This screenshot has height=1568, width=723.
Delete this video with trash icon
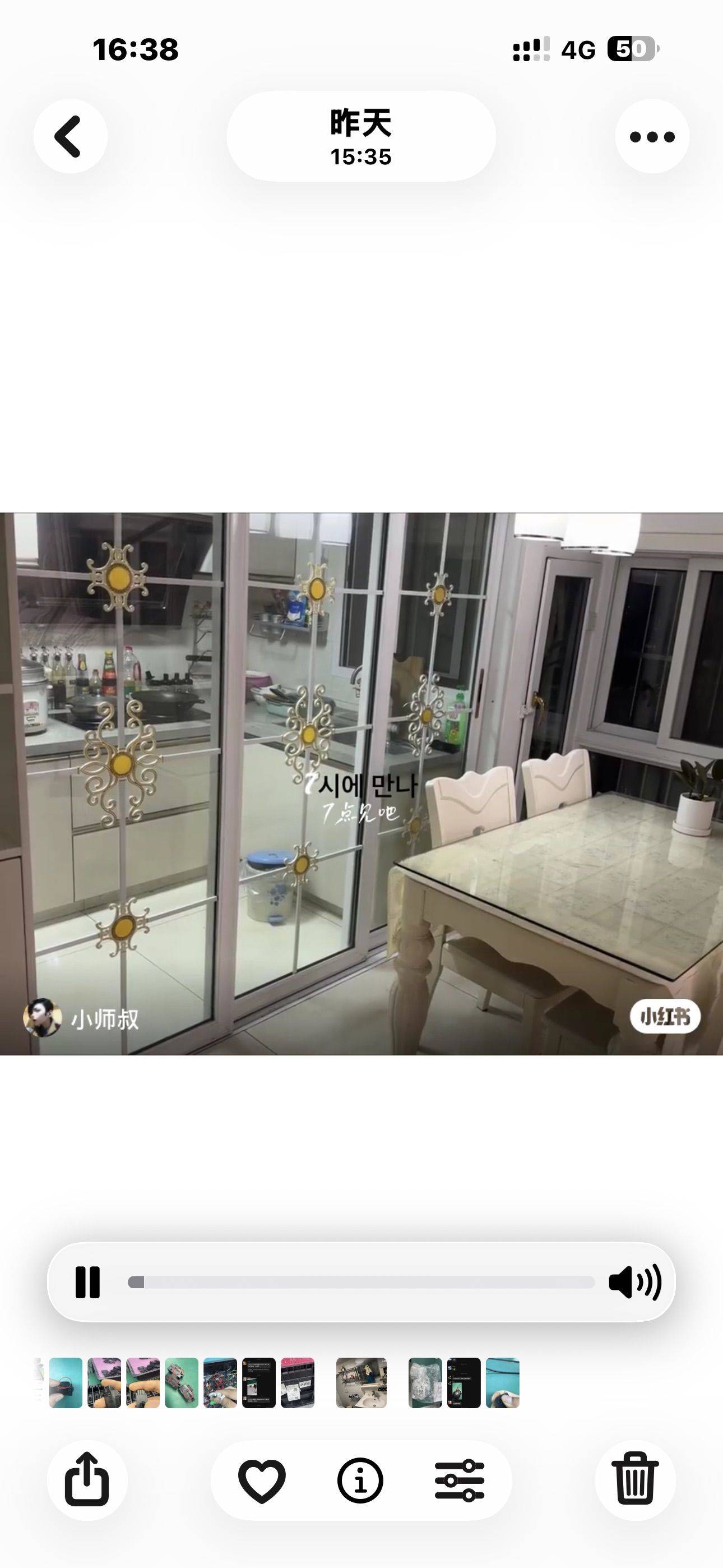pyautogui.click(x=636, y=1480)
